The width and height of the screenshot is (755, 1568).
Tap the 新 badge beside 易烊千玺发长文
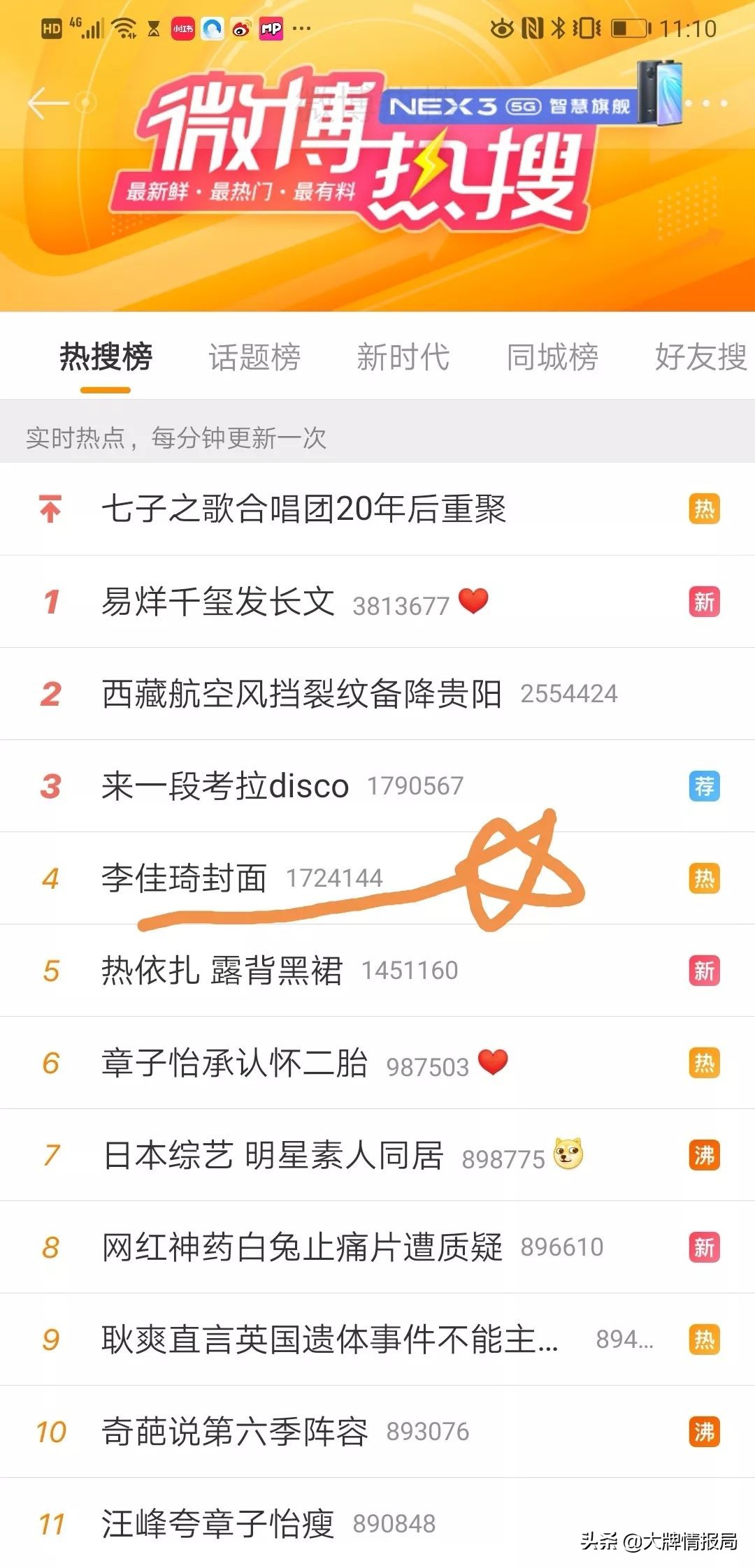(x=705, y=602)
